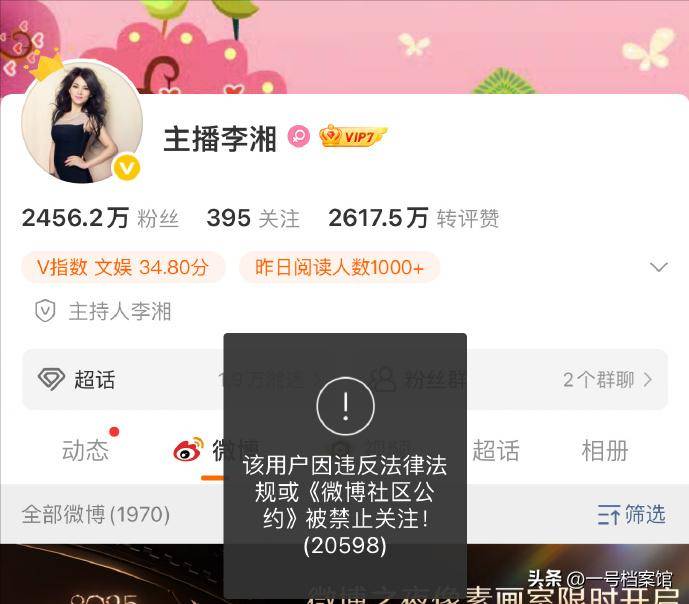The image size is (689, 604).
Task: Go to the 相册 tab
Action: 605,450
